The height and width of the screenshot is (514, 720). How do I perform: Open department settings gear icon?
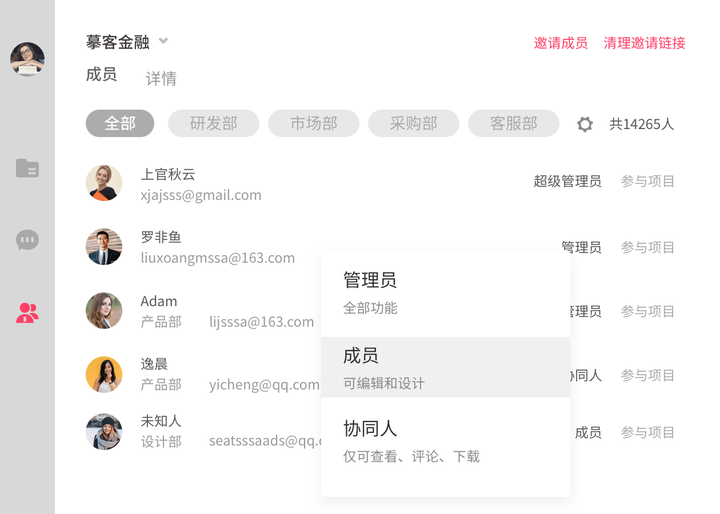[x=585, y=124]
